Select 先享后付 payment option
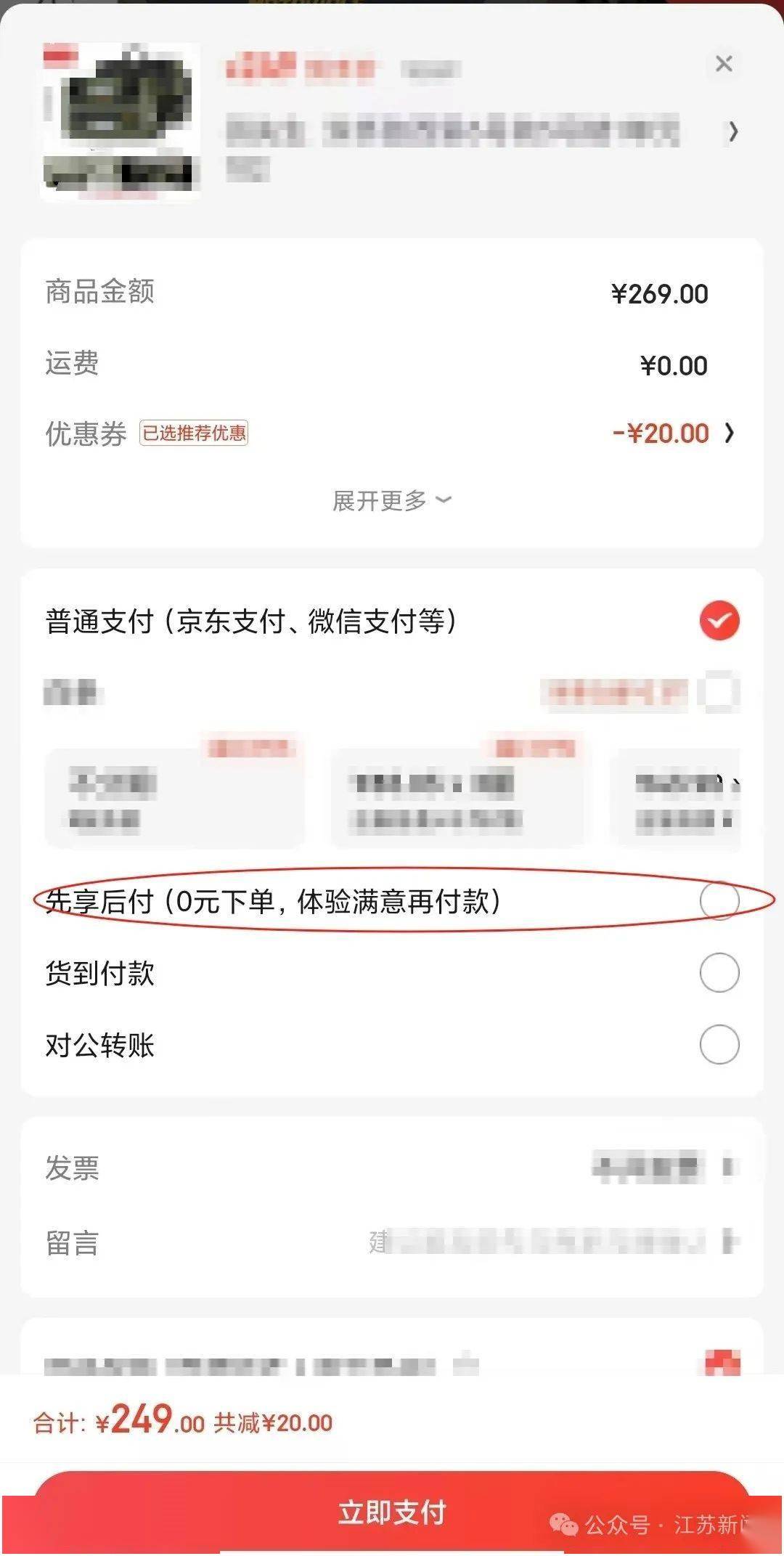This screenshot has height=1556, width=784. pos(719,900)
